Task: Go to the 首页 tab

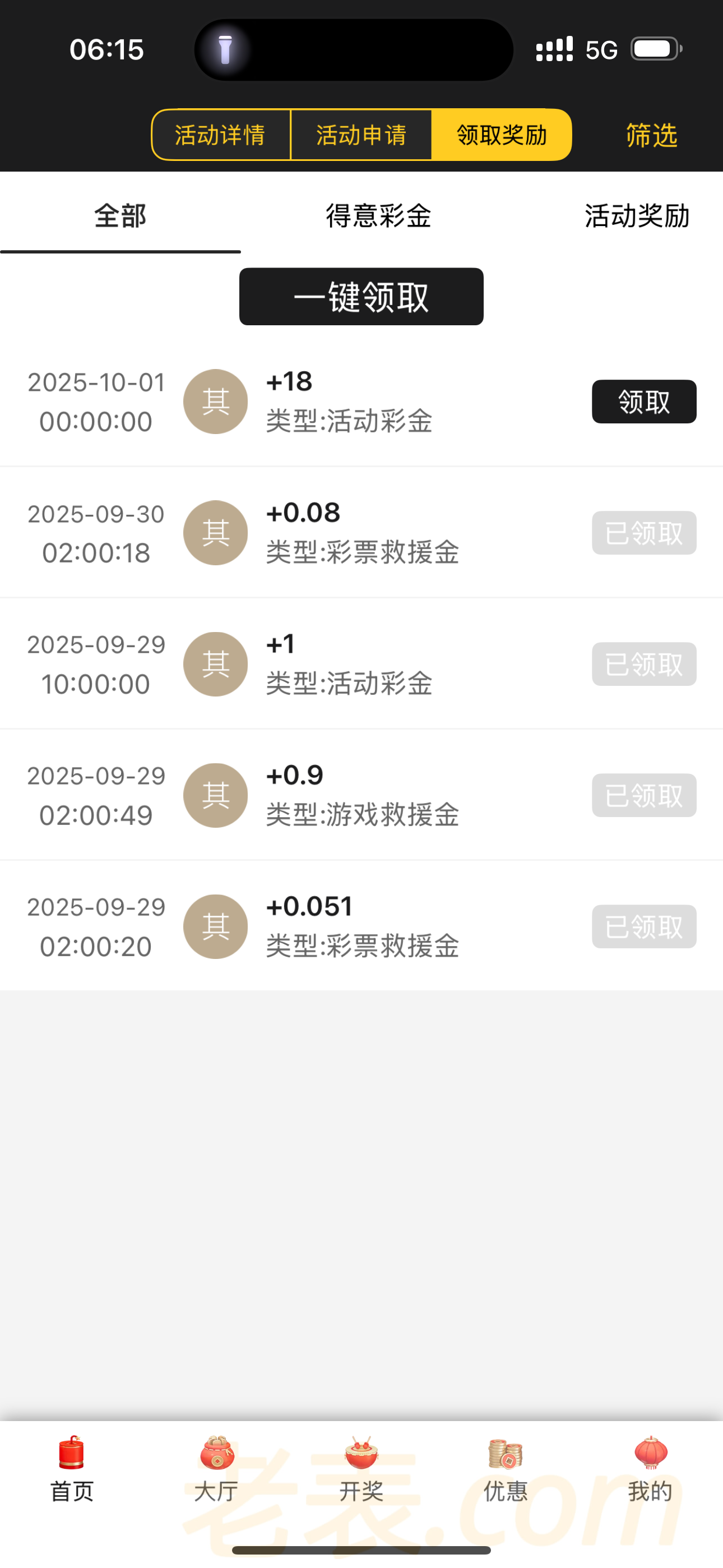Action: pyautogui.click(x=72, y=1469)
